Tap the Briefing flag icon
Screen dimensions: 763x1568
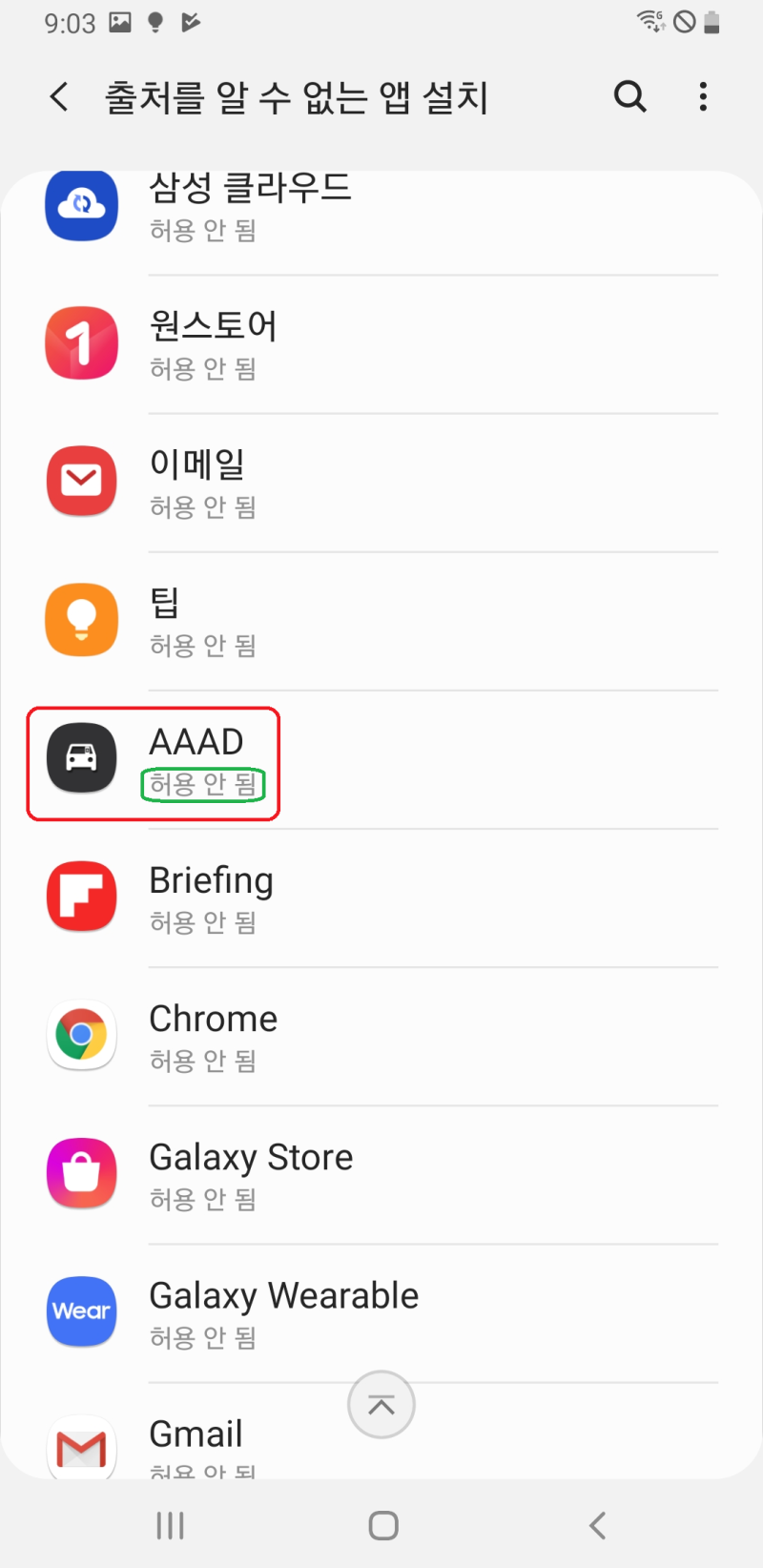coord(81,897)
